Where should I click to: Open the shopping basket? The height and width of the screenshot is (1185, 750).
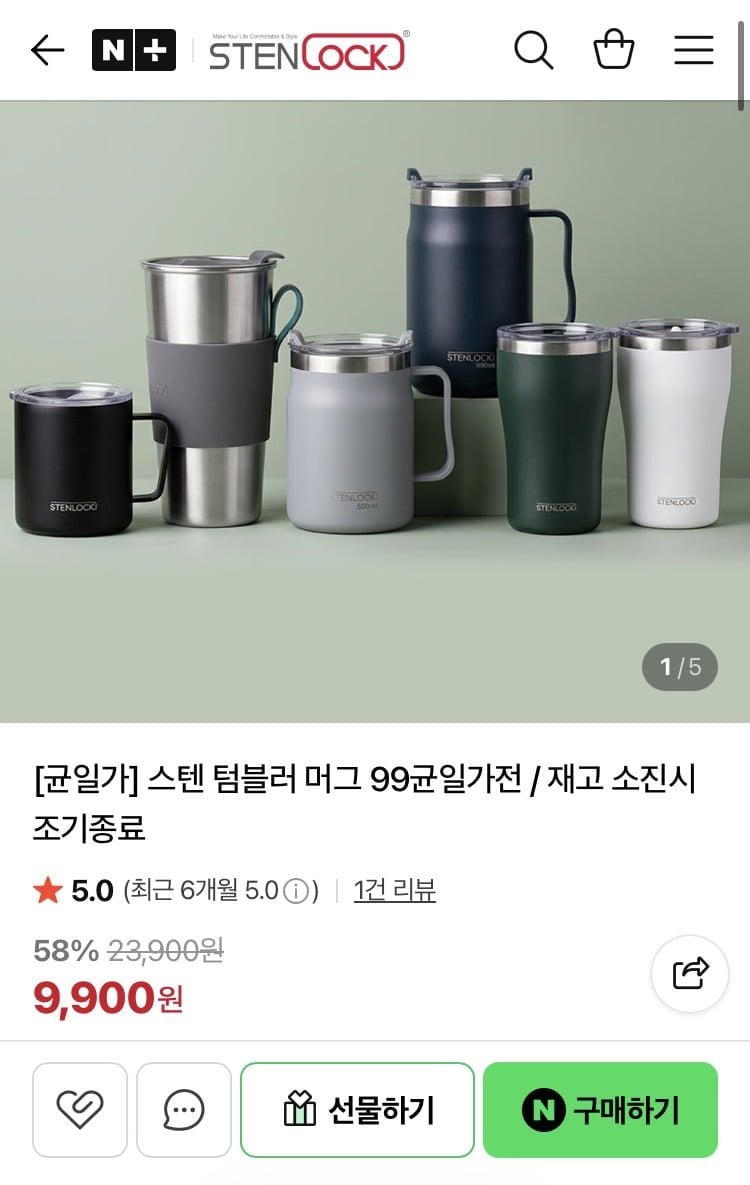613,50
